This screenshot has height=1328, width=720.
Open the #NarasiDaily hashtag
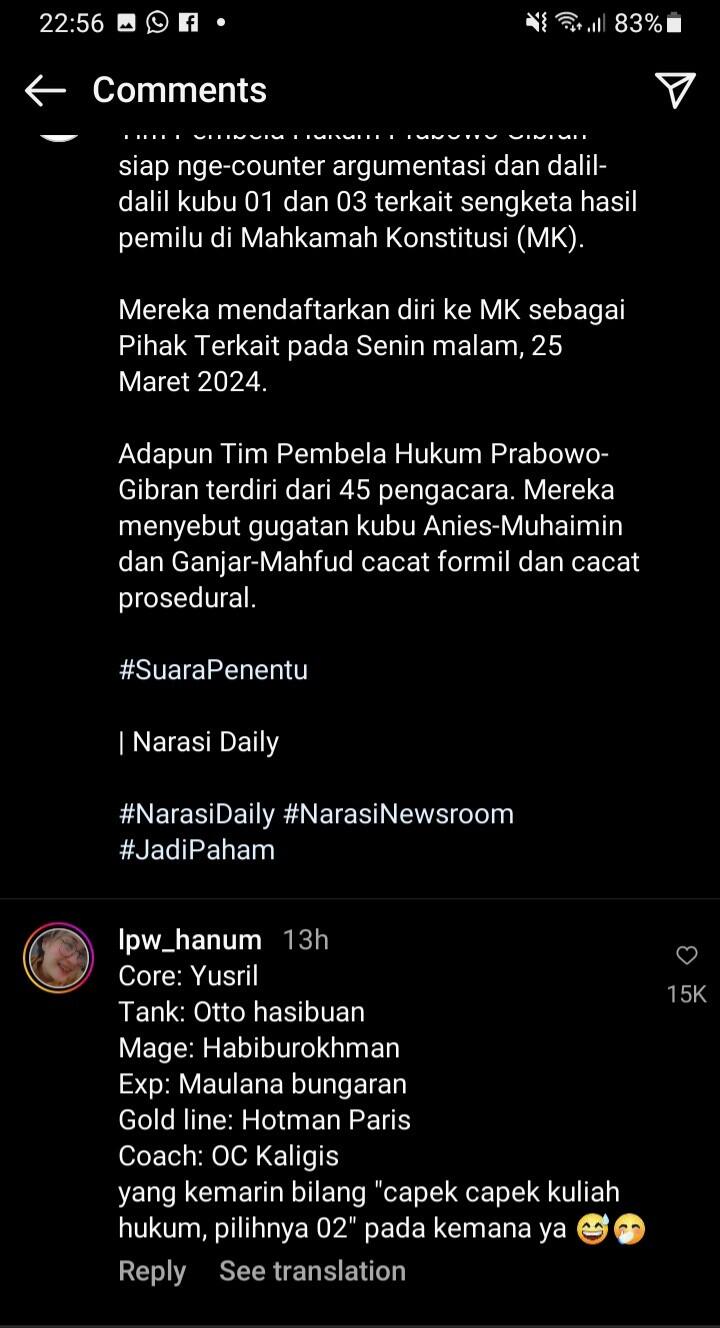(196, 814)
